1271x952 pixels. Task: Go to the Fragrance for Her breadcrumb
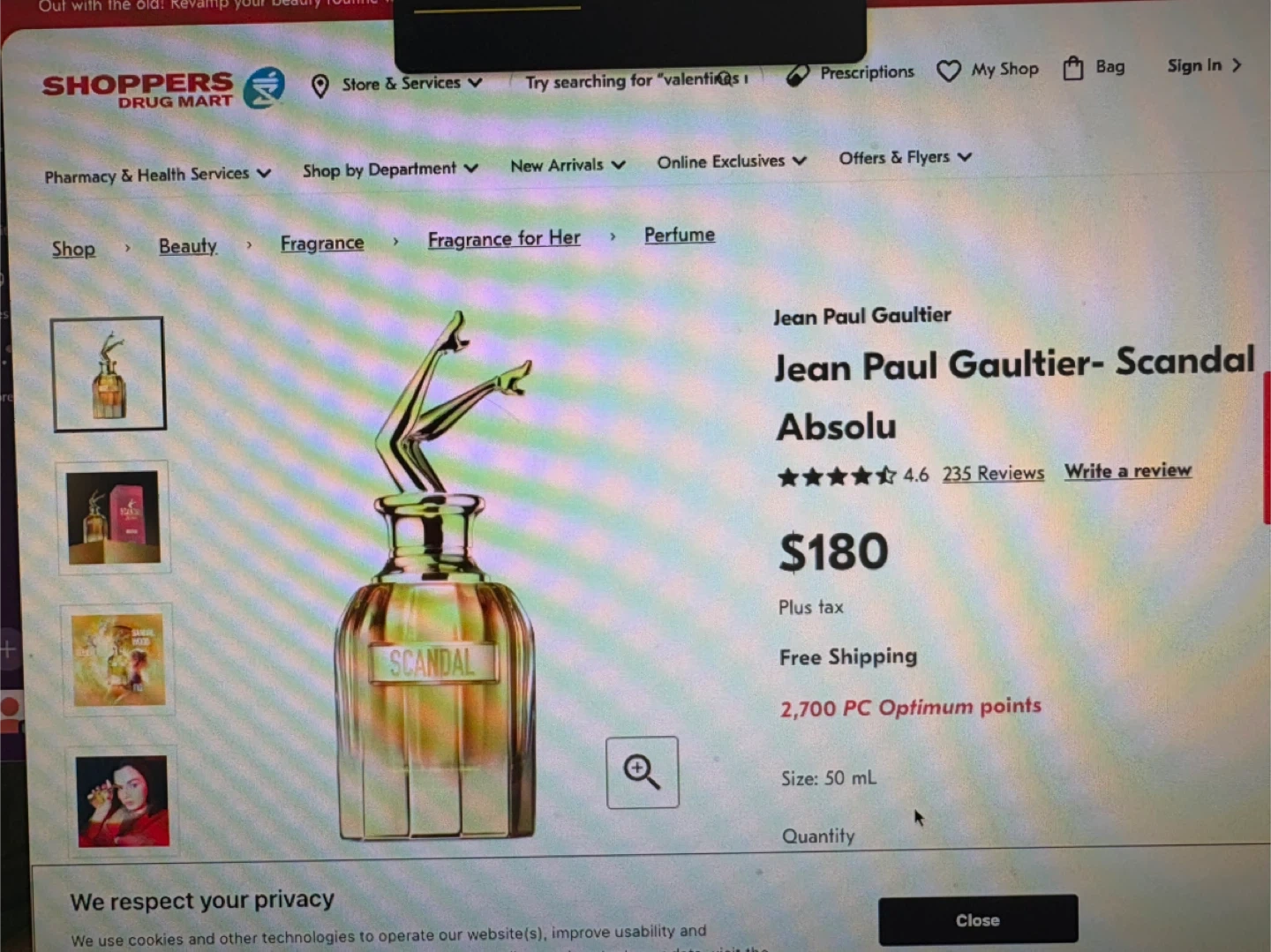503,239
